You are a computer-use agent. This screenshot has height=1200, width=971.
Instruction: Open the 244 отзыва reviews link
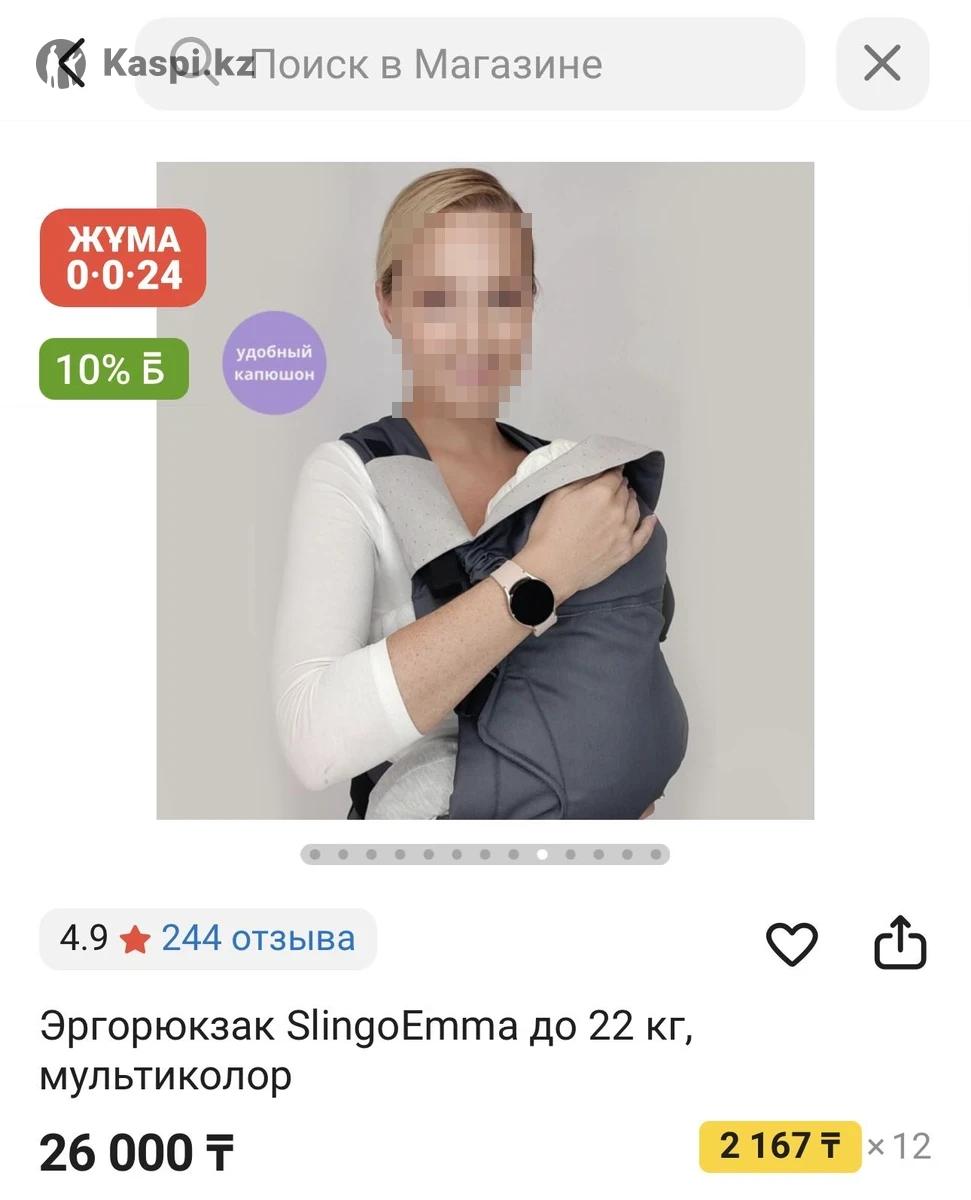[x=257, y=939]
